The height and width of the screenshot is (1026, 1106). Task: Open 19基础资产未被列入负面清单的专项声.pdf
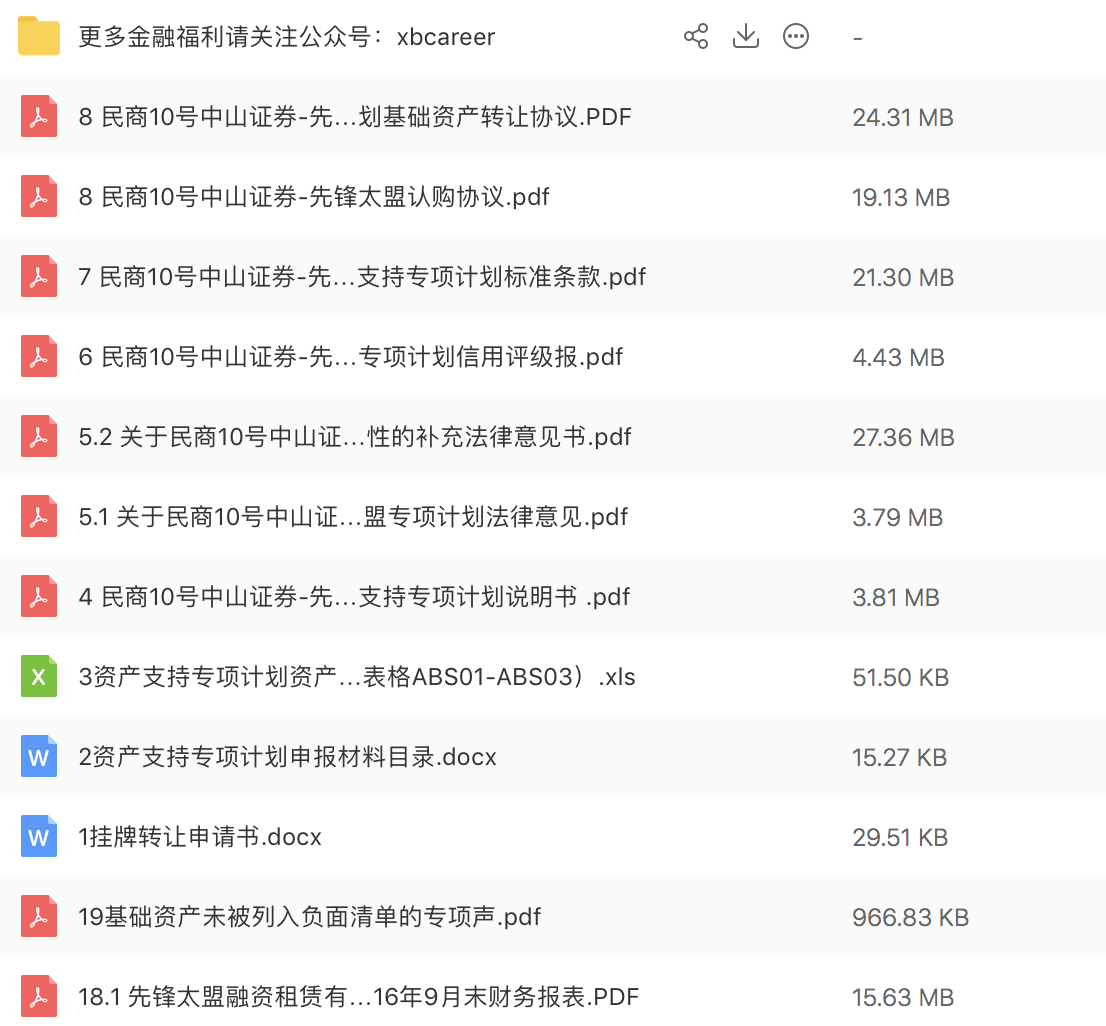pos(309,917)
